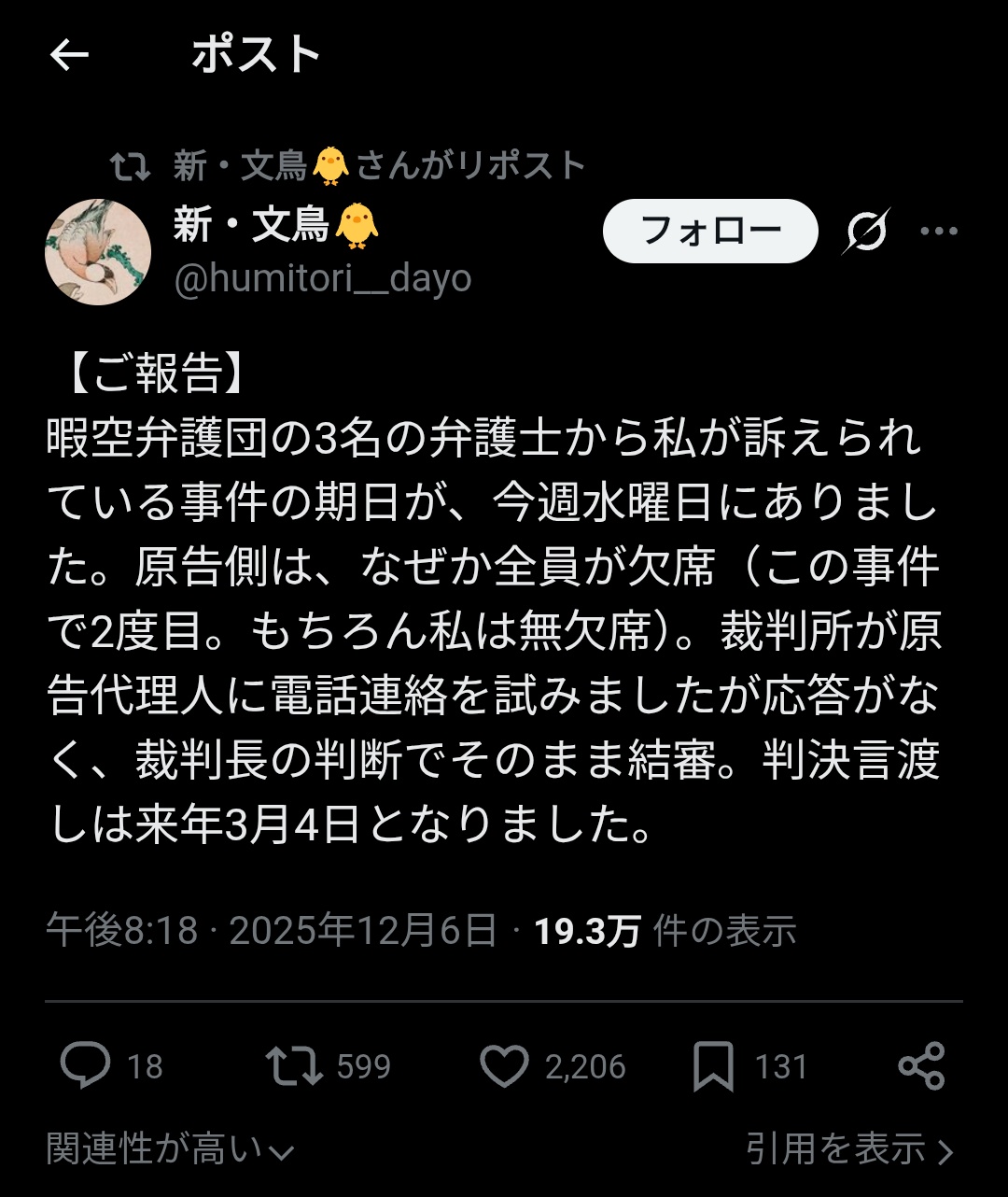Screen dimensions: 1008x1197
Task: Open the three-dot overflow menu
Action: (x=938, y=231)
